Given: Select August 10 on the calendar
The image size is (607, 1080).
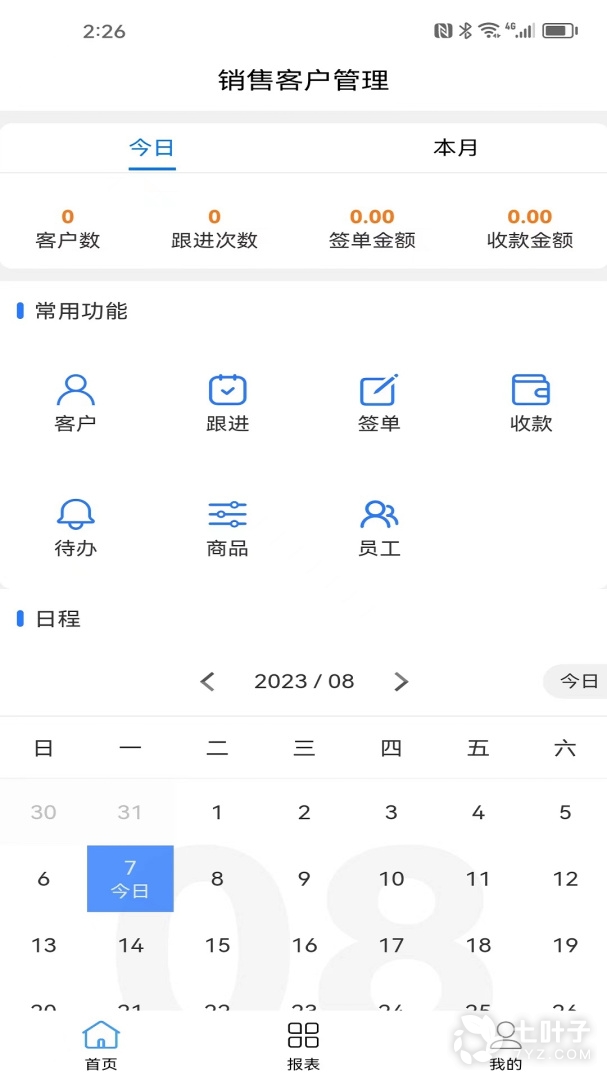Looking at the screenshot, I should point(391,879).
